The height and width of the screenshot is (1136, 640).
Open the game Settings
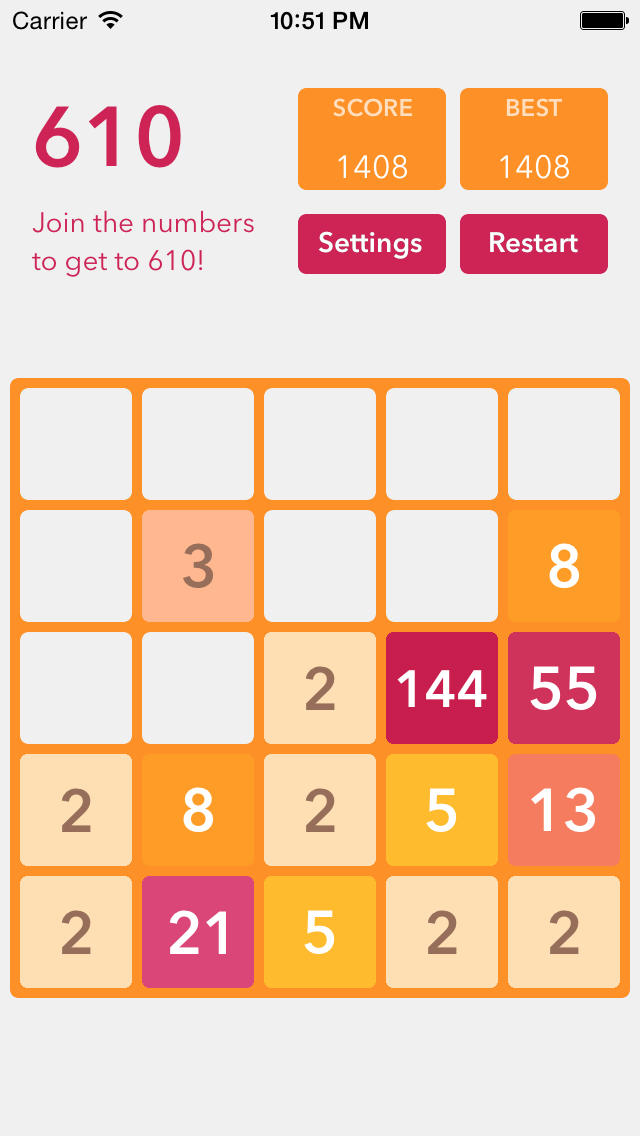[371, 243]
